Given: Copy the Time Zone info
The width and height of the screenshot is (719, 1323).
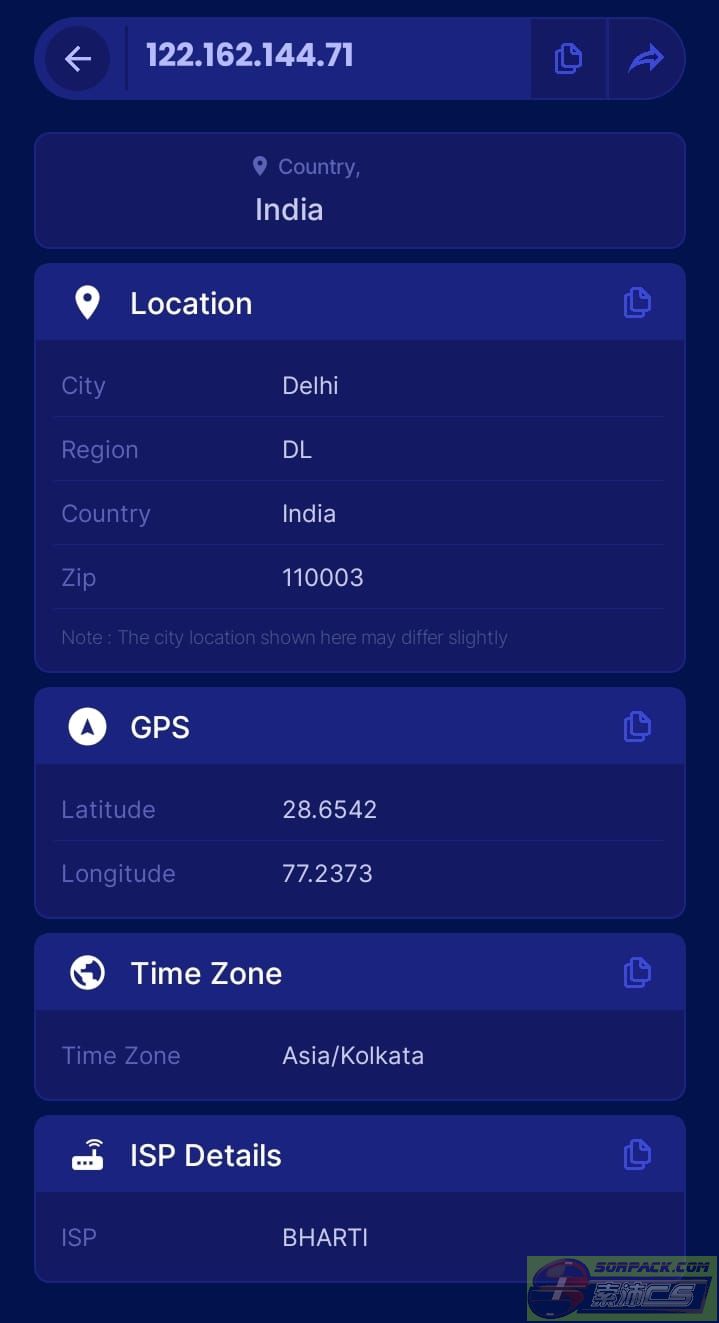Looking at the screenshot, I should pos(637,973).
